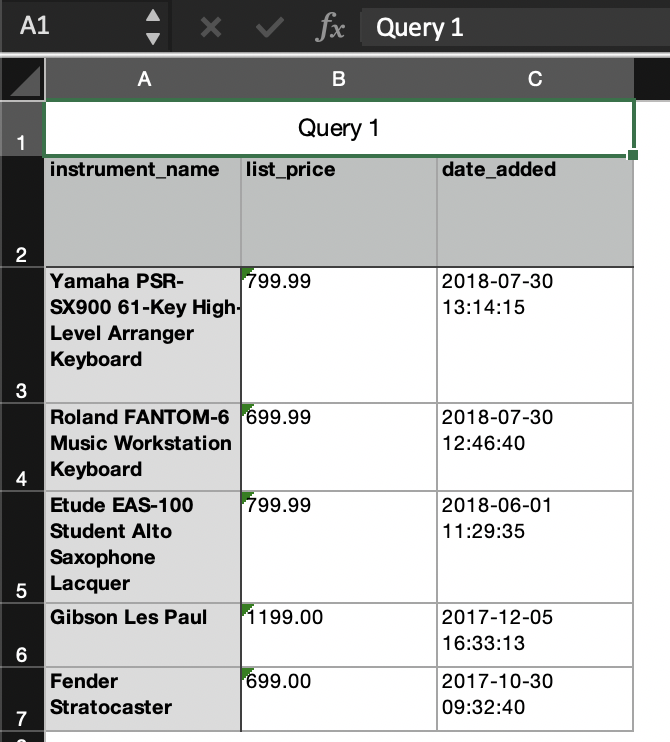Select row 6 header

(22, 635)
